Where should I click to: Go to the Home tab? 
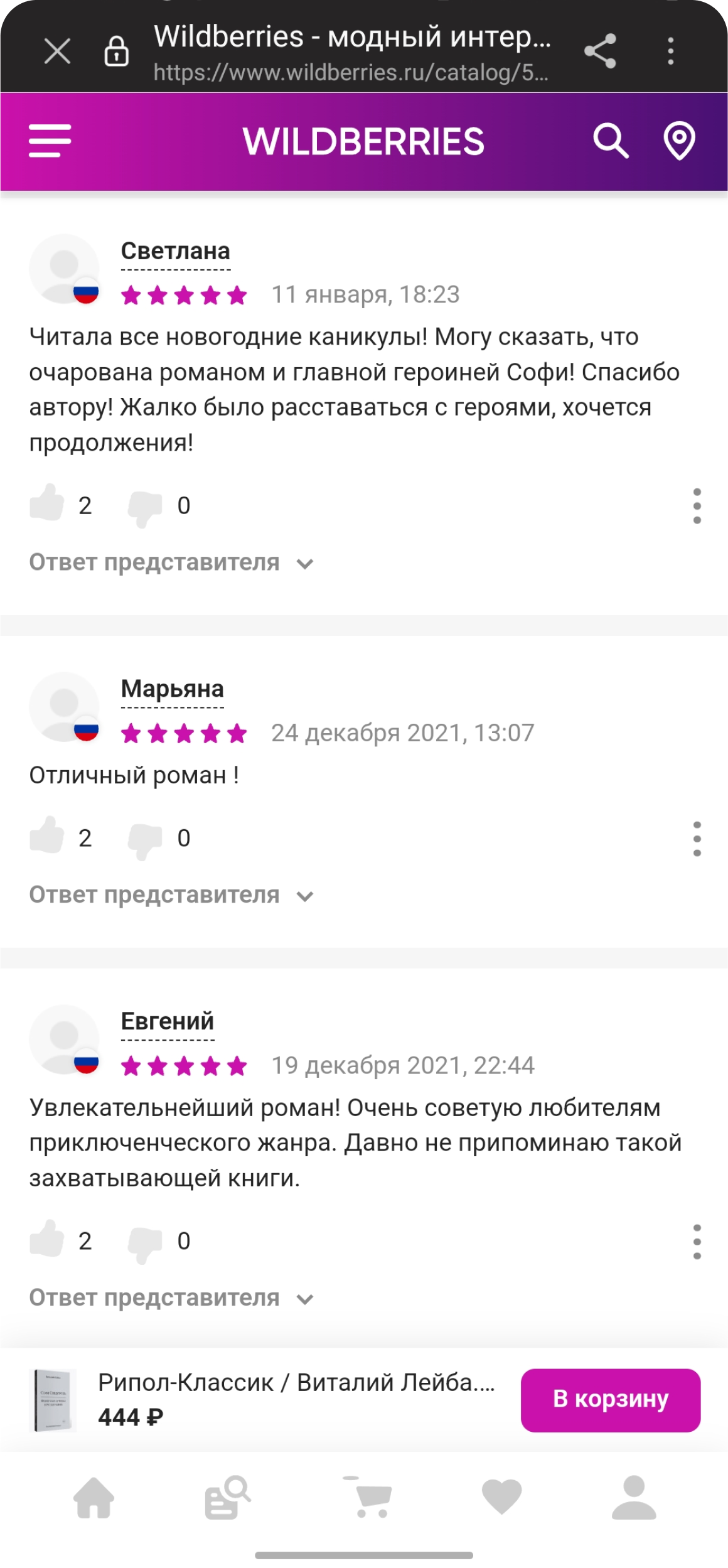[94, 1498]
